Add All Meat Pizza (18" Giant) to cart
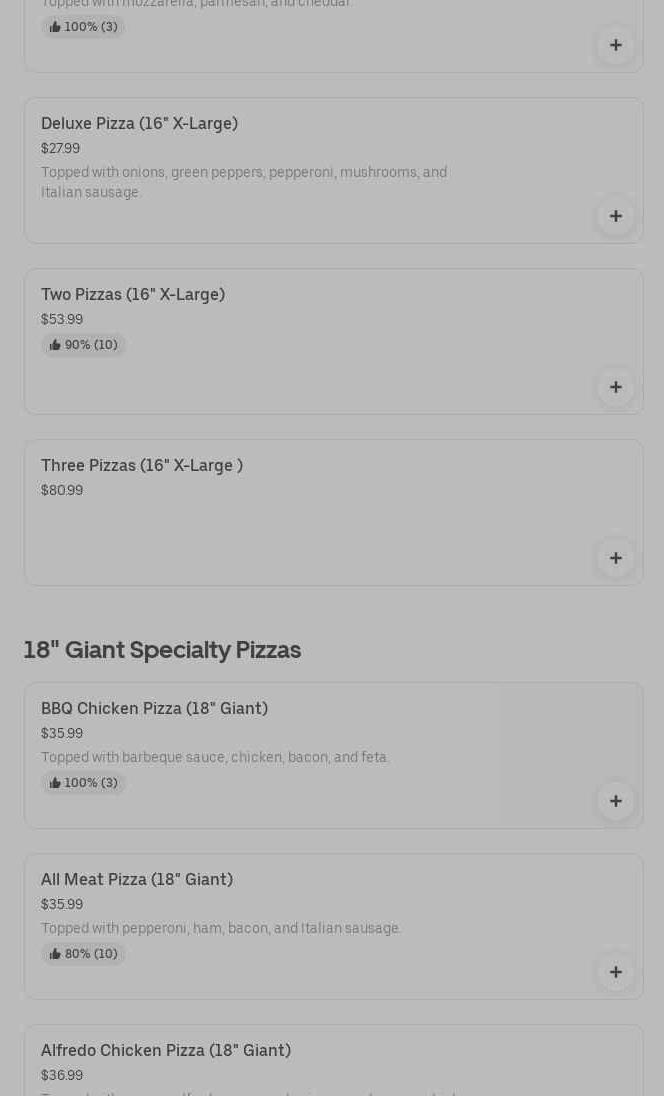664x1096 pixels. click(615, 972)
